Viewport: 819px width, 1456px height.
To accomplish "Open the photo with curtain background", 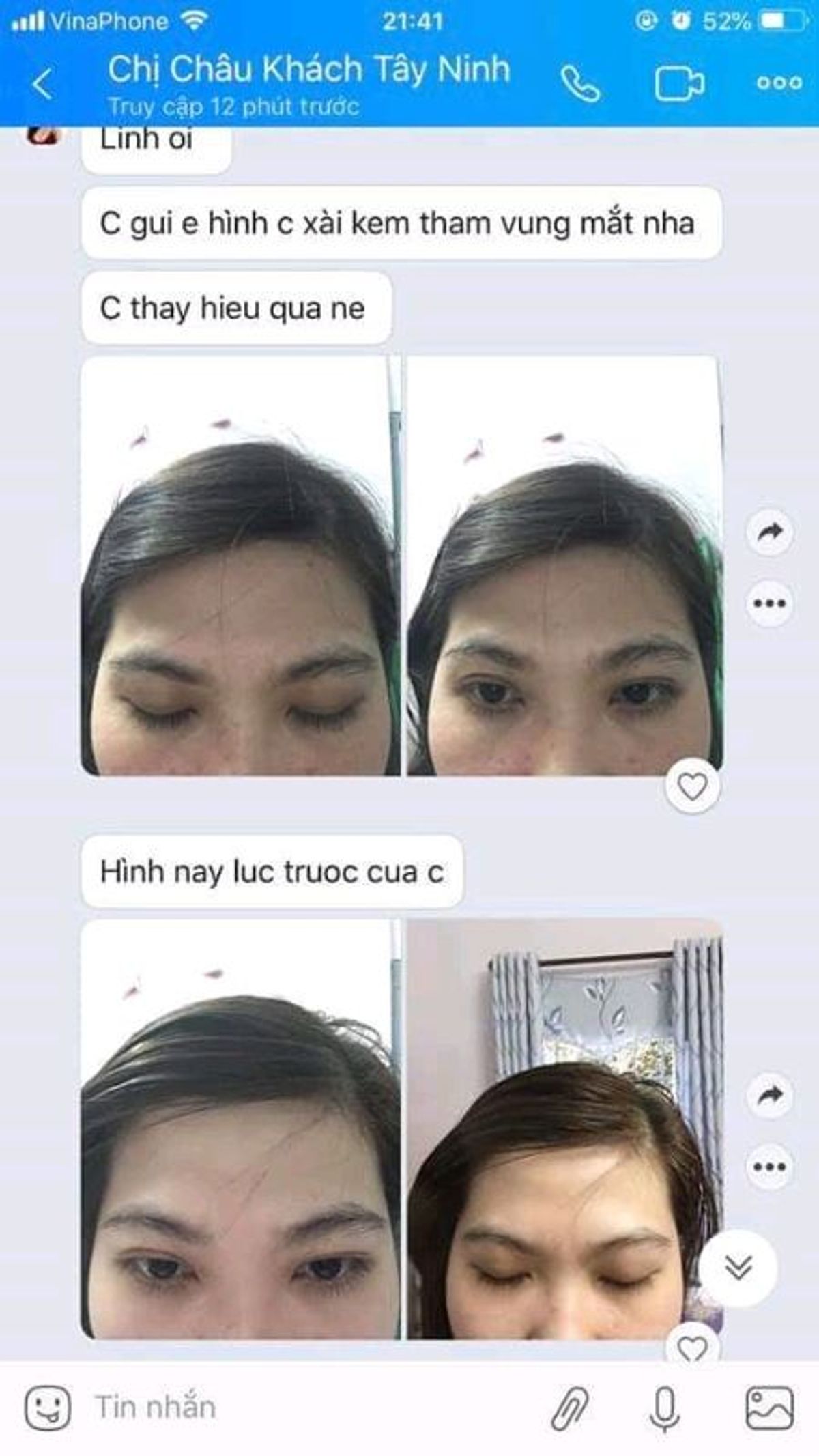I will coord(564,1130).
